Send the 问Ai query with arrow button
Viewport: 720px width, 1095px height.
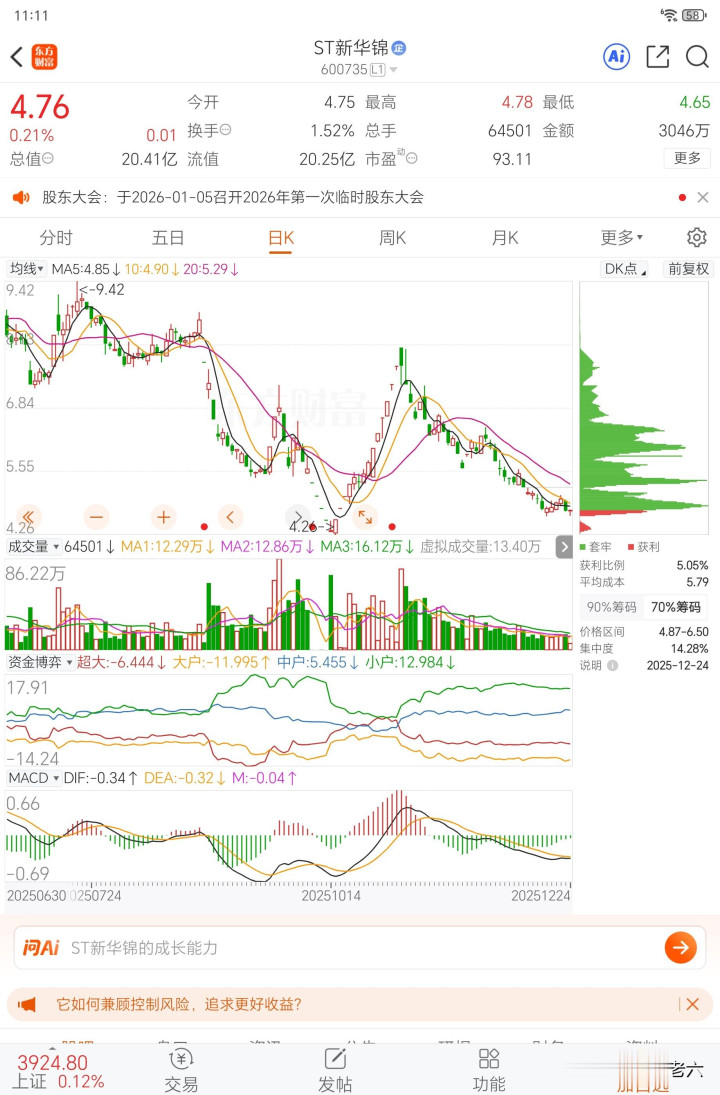pyautogui.click(x=680, y=947)
